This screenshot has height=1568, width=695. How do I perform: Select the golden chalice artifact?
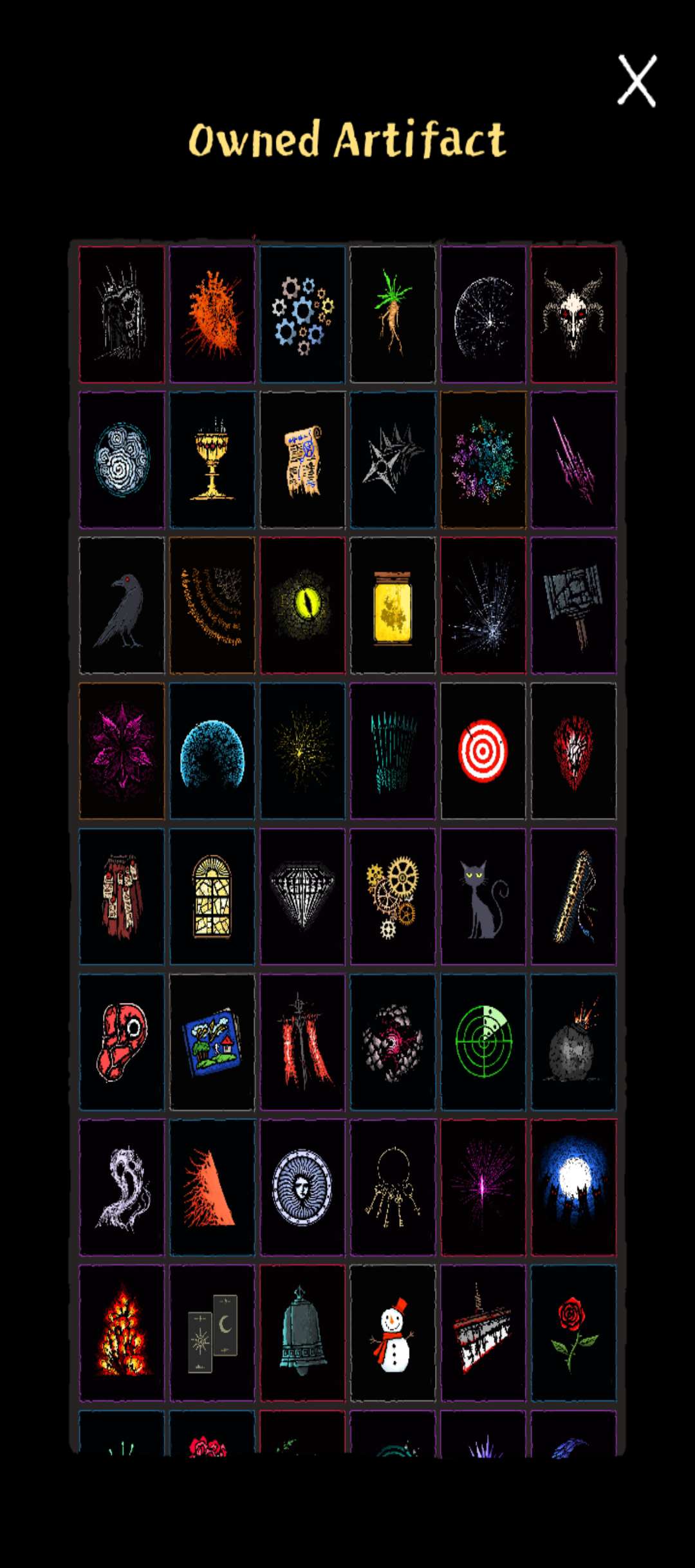[212, 460]
